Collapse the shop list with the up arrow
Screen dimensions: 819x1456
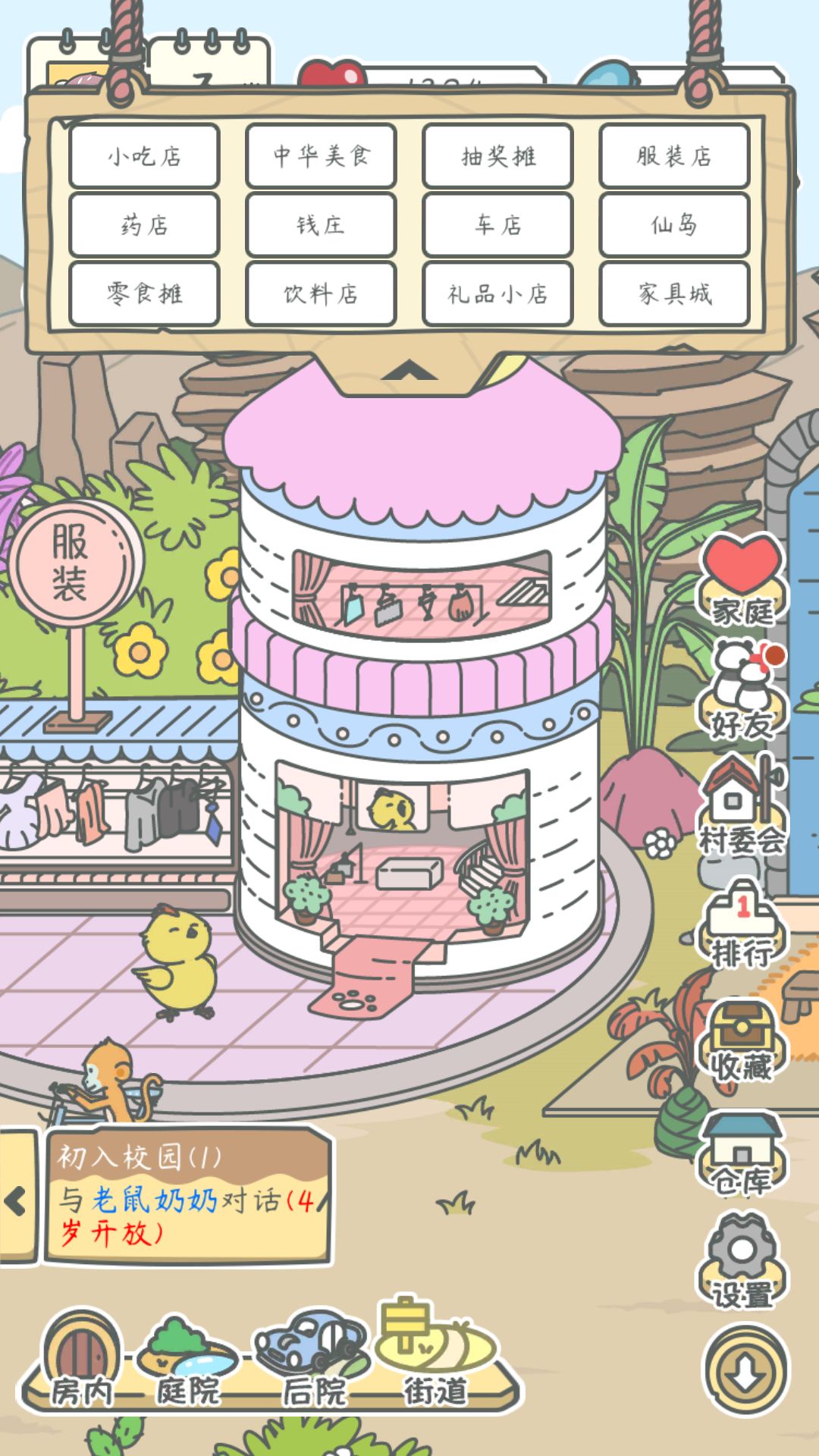tap(410, 370)
